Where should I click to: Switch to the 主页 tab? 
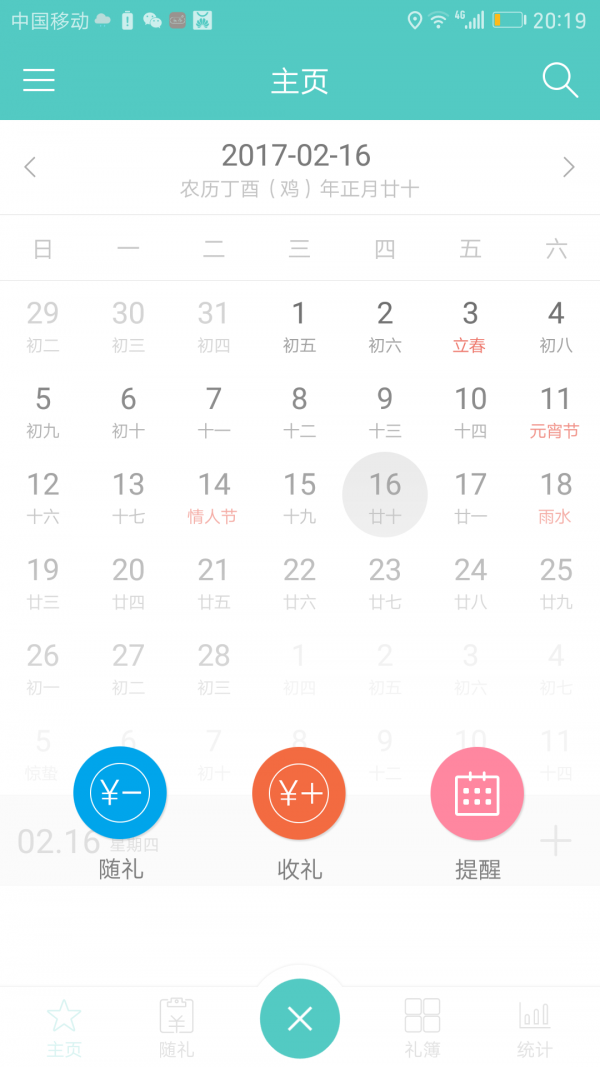click(64, 1026)
